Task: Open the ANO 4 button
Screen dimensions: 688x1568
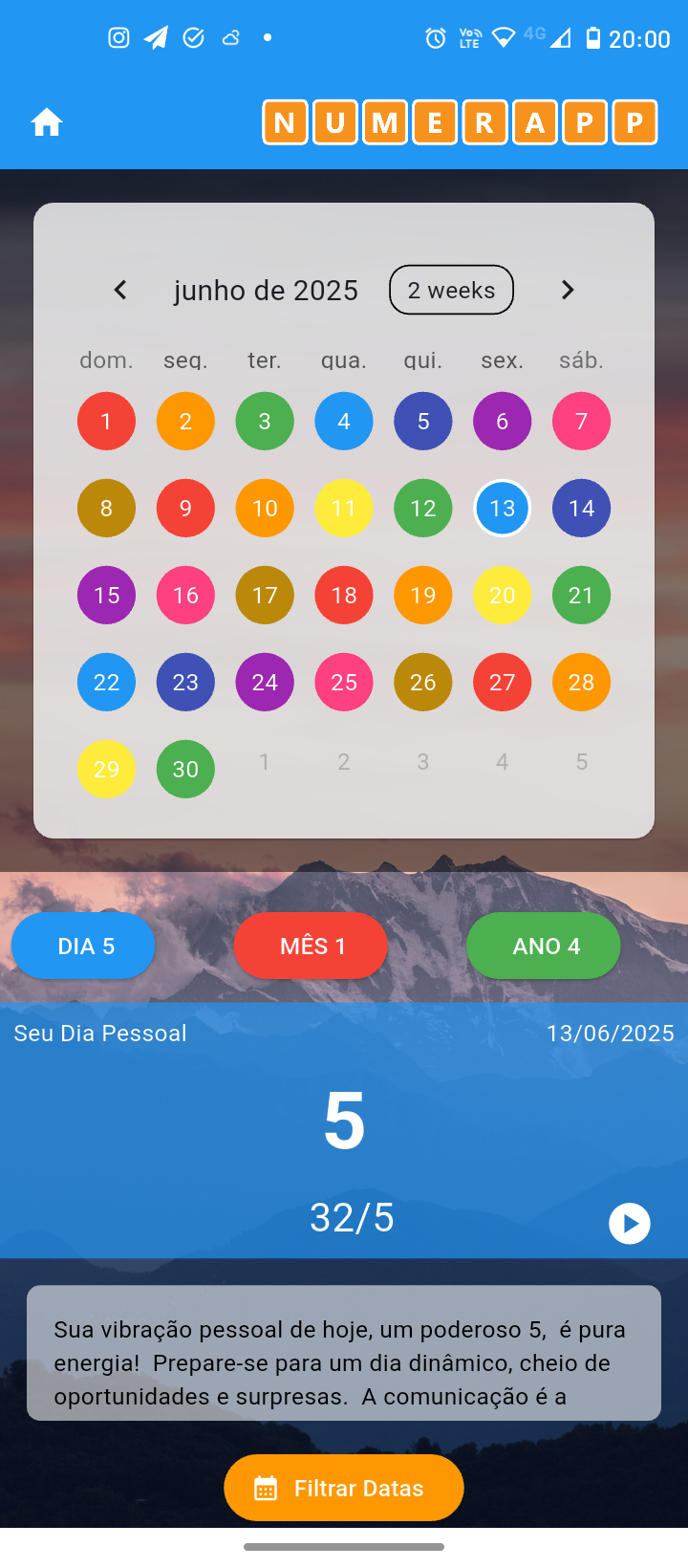Action: point(544,946)
